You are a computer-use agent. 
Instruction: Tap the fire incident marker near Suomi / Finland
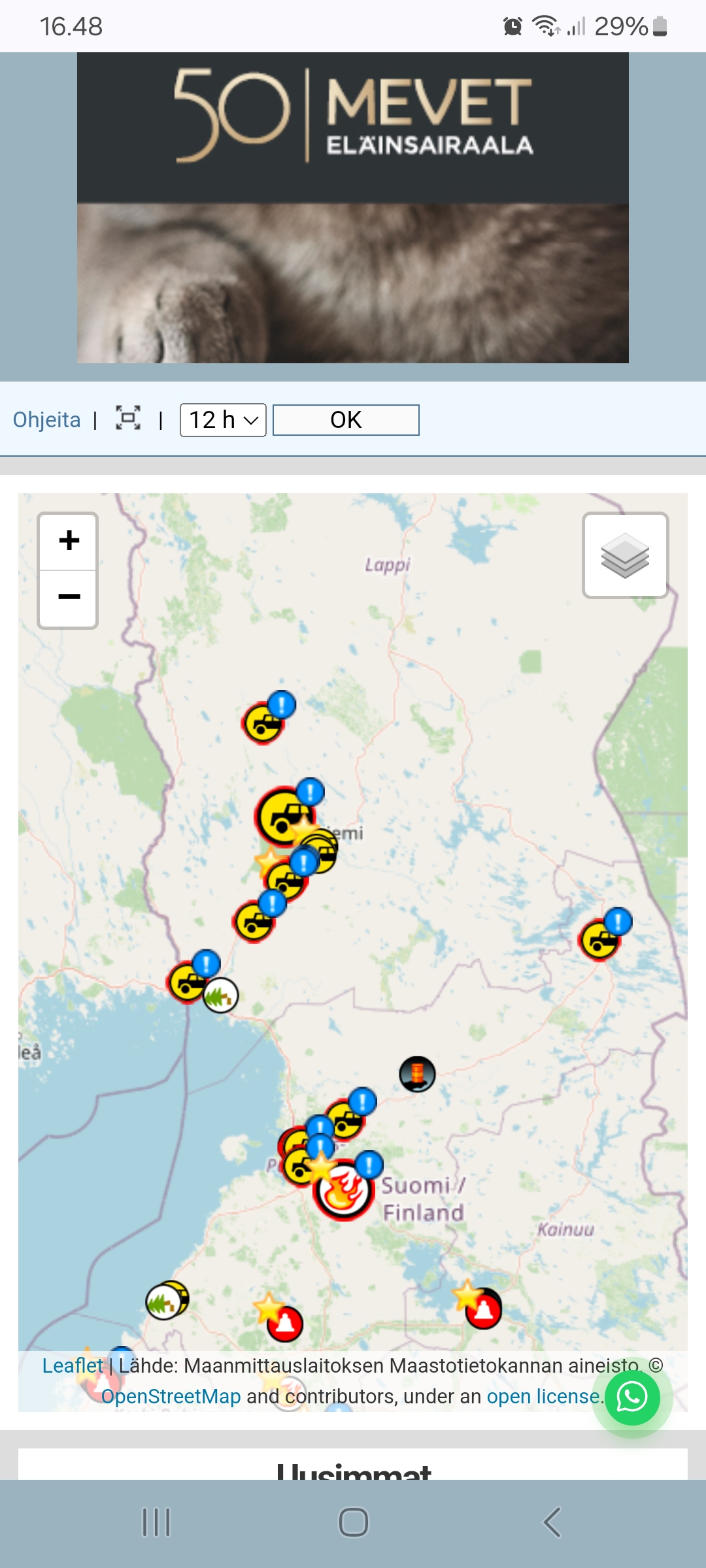point(343,1190)
